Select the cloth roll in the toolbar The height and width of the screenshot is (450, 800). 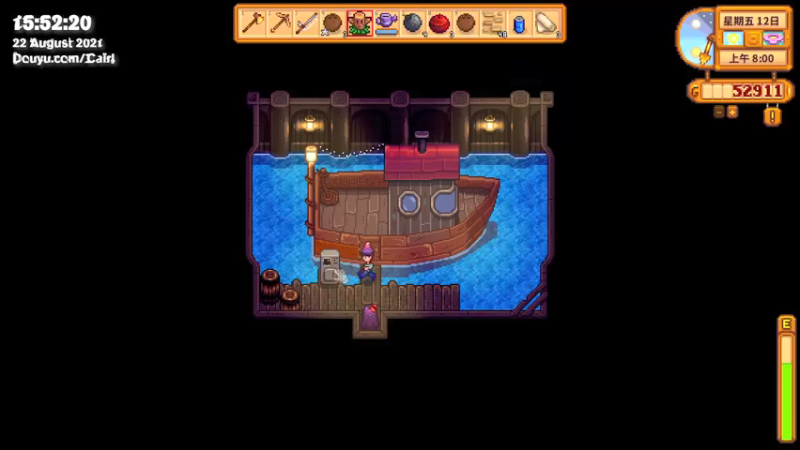546,22
